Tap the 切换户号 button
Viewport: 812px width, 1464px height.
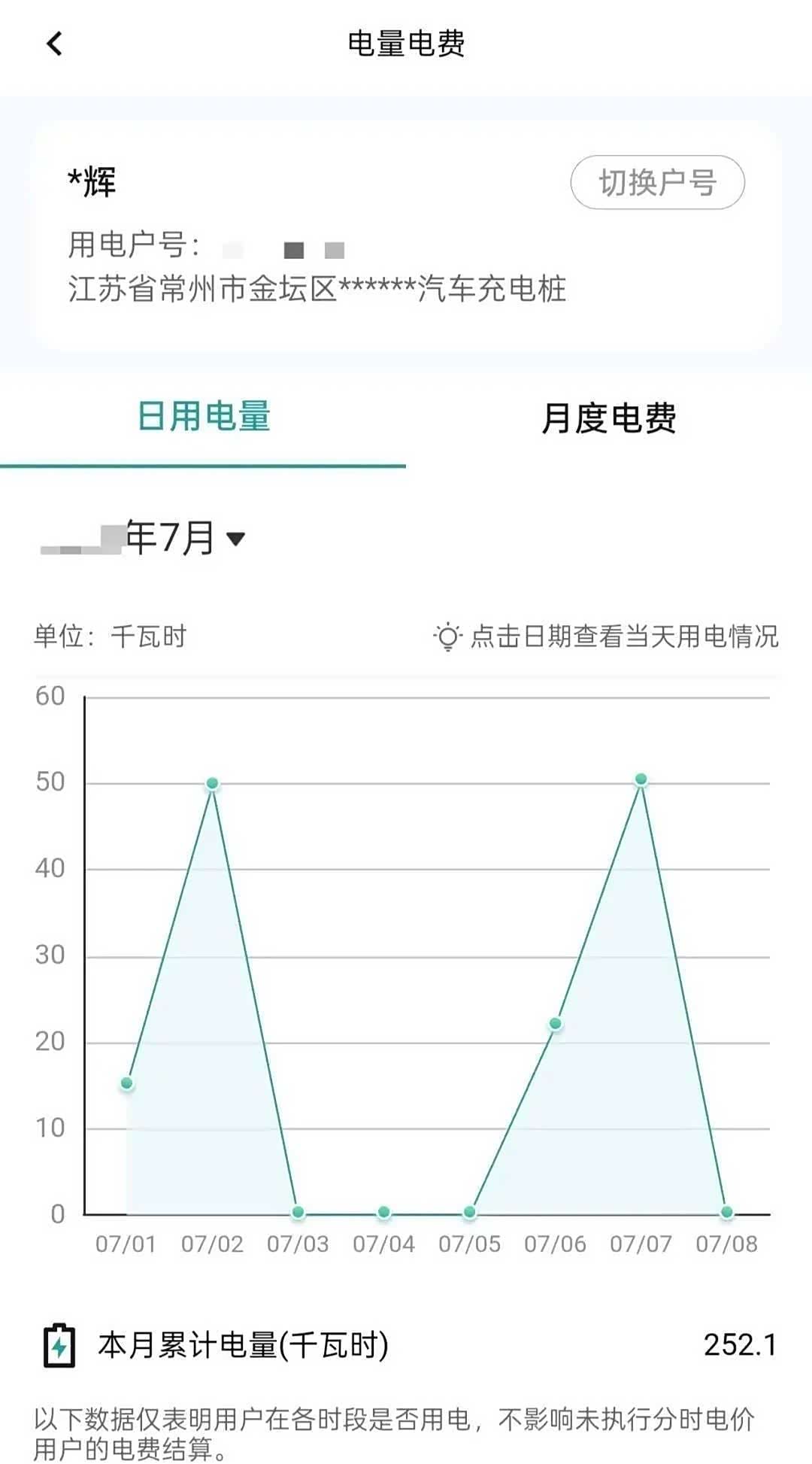coord(657,183)
